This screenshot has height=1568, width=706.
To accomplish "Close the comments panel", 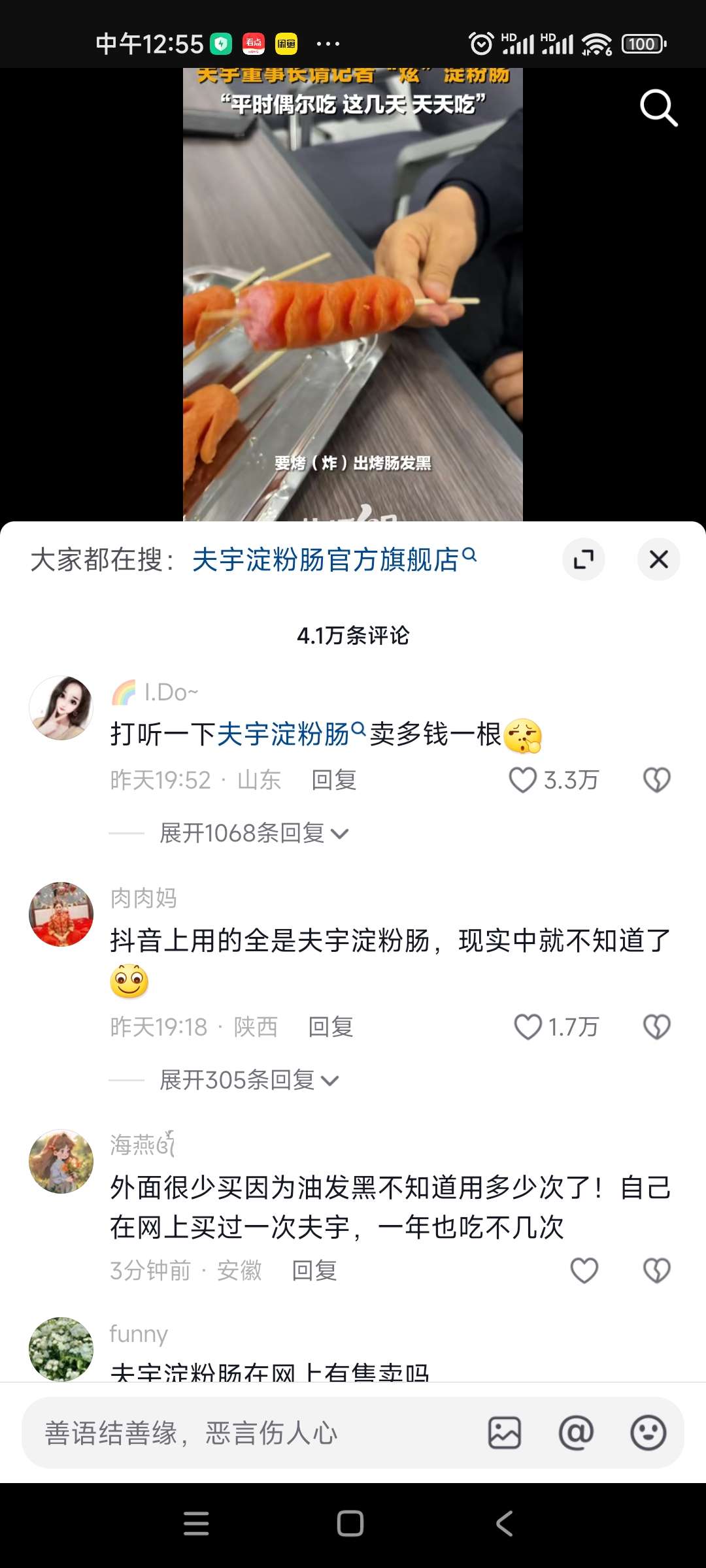I will 658,559.
